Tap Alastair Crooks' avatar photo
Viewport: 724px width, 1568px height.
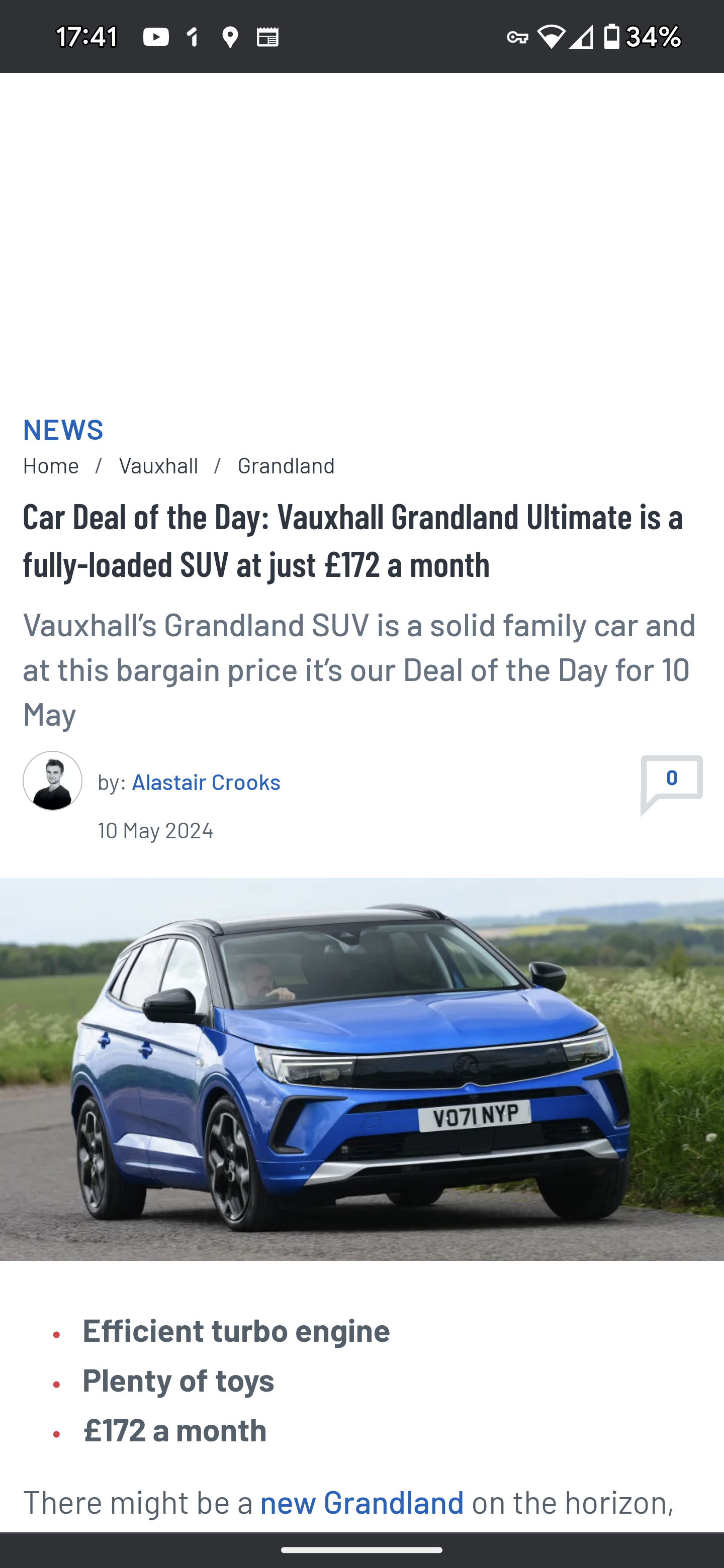[52, 780]
